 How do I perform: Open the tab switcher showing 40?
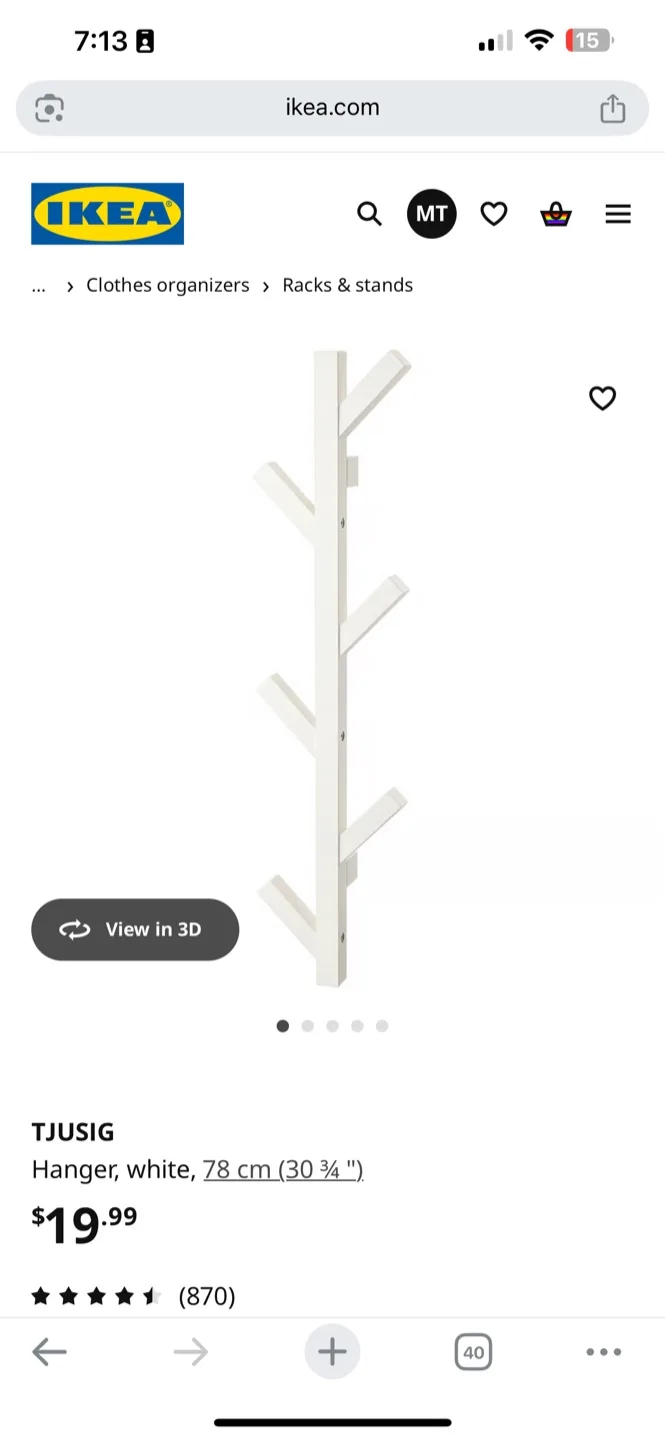473,1353
